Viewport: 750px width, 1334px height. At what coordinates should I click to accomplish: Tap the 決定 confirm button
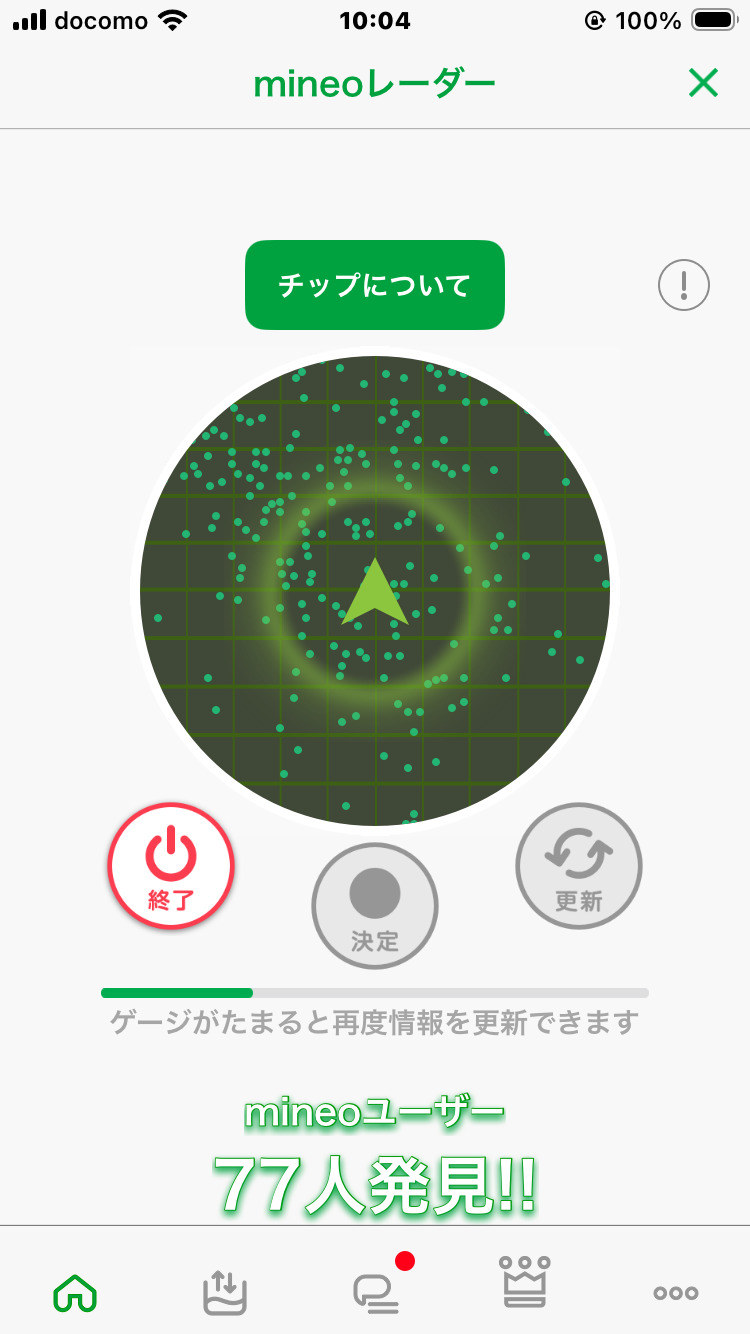pyautogui.click(x=375, y=906)
